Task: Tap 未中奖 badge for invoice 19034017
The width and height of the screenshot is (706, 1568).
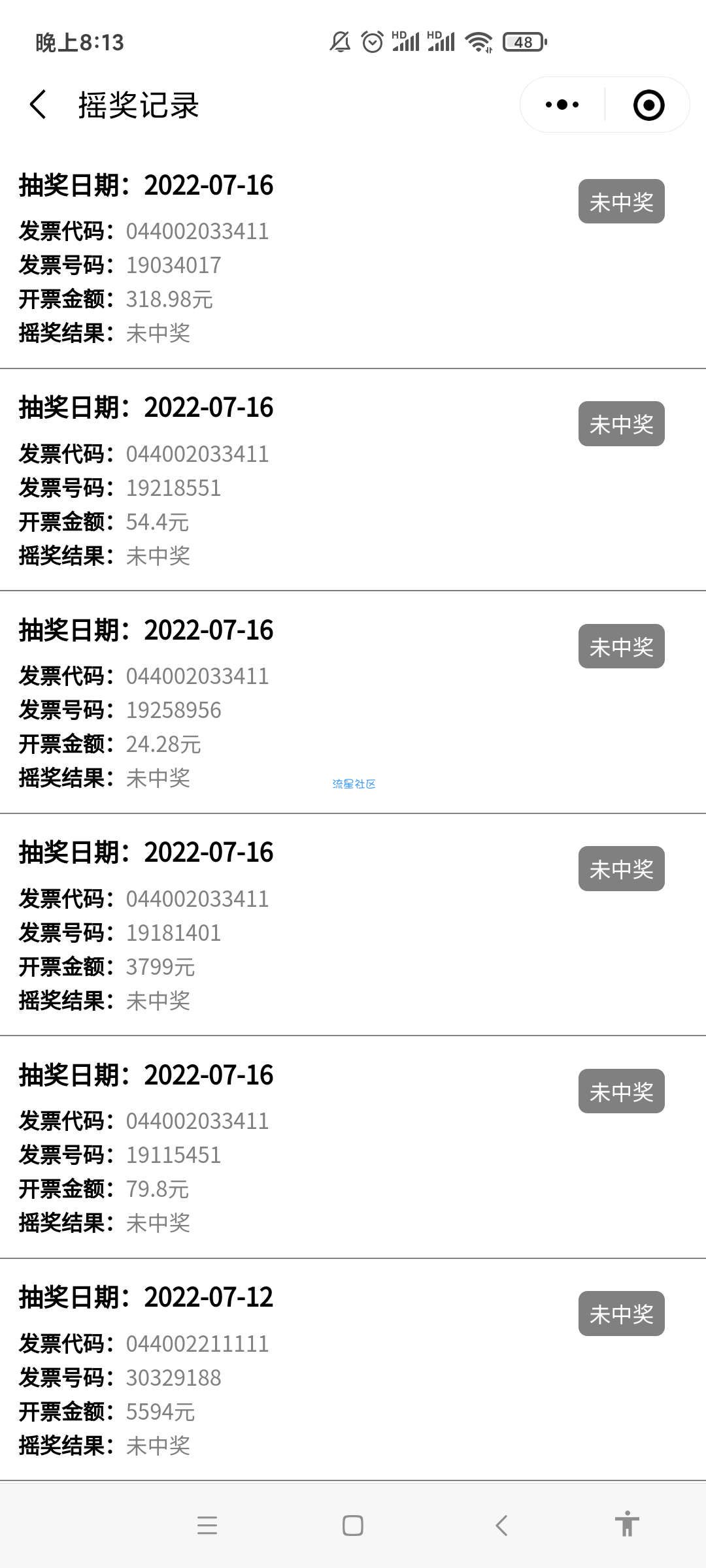Action: coord(621,201)
